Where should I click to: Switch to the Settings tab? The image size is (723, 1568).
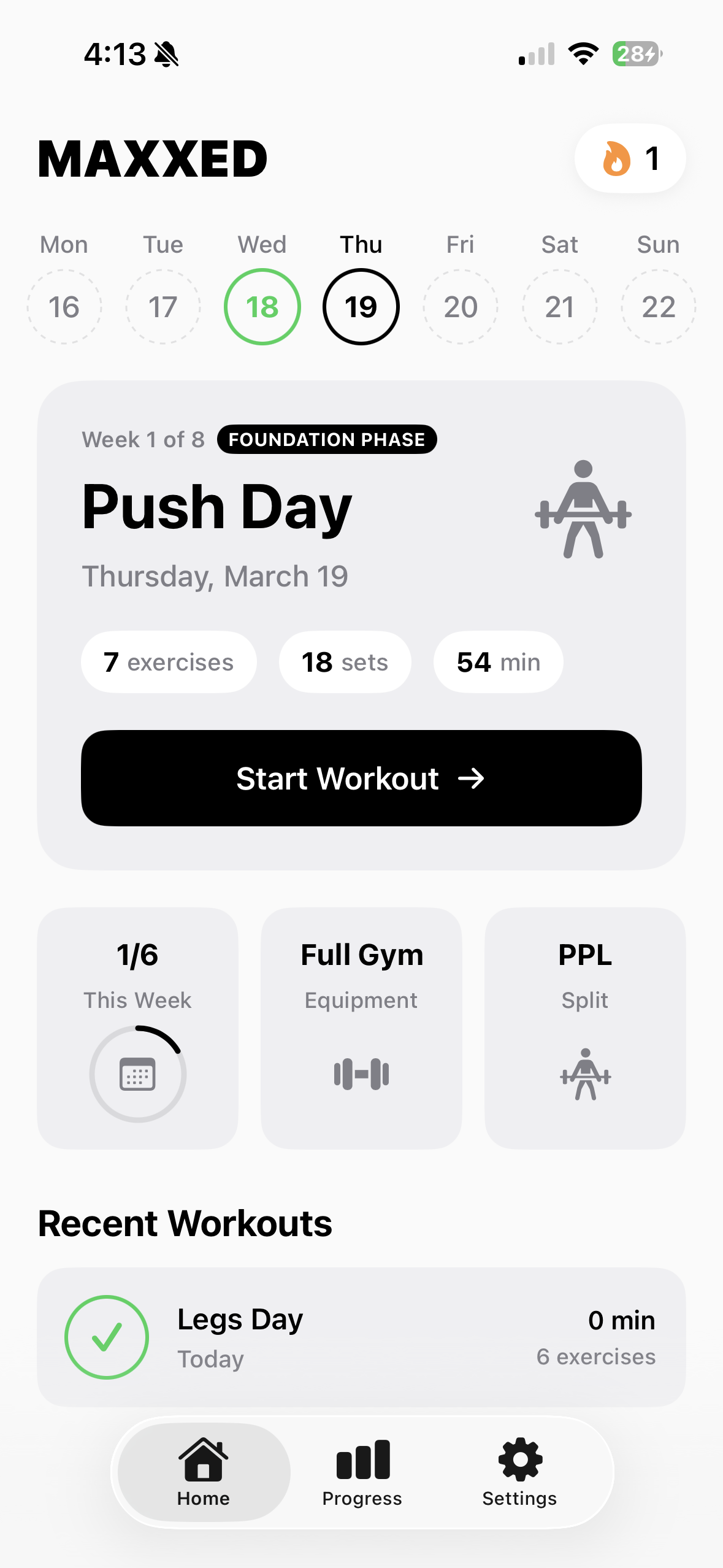pyautogui.click(x=519, y=1472)
